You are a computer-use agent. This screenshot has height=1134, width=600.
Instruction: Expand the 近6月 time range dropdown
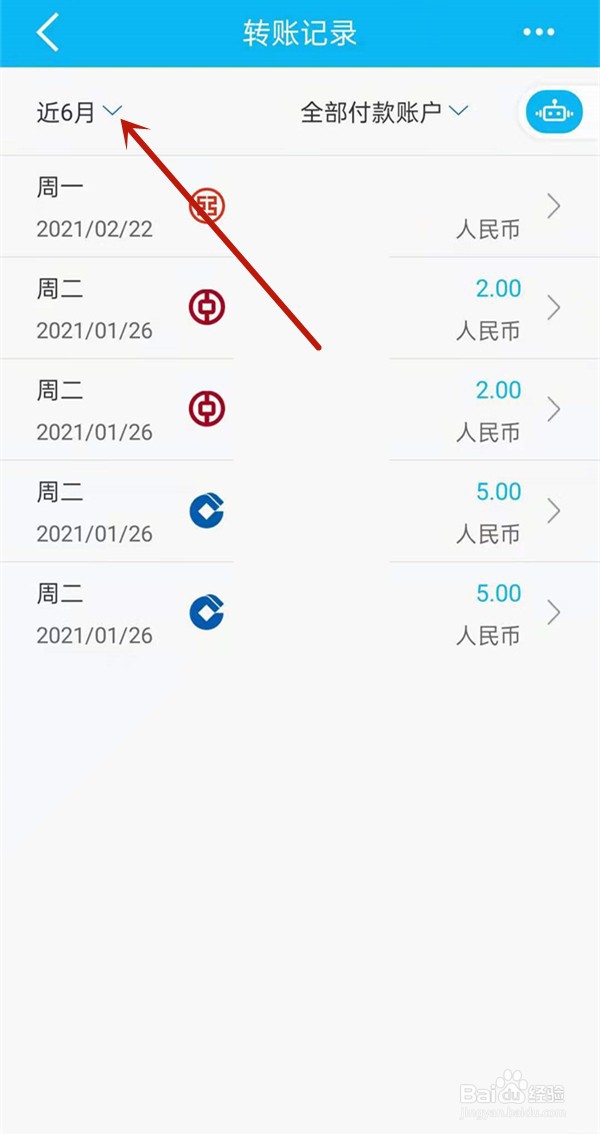[79, 112]
